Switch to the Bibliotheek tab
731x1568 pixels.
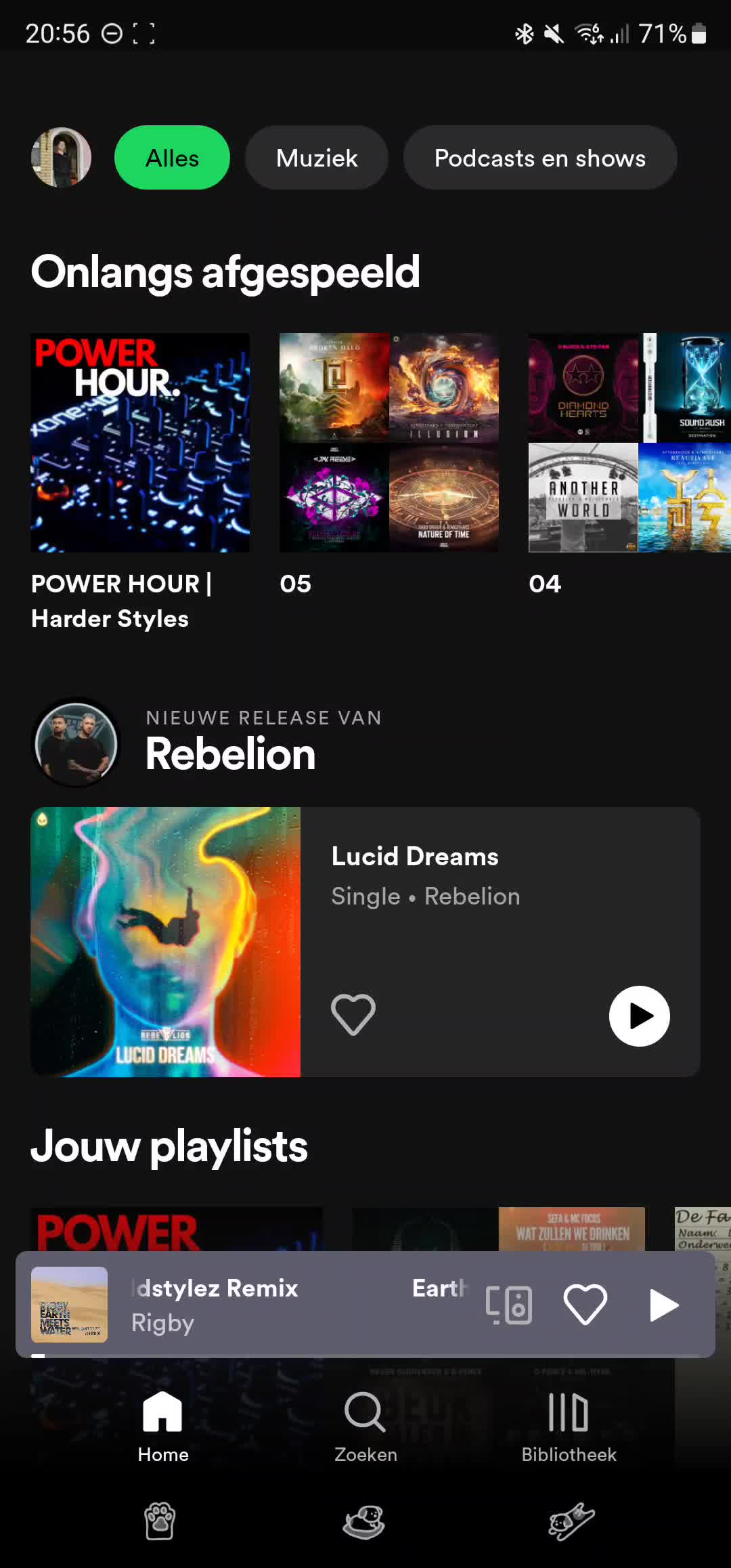click(x=569, y=1425)
